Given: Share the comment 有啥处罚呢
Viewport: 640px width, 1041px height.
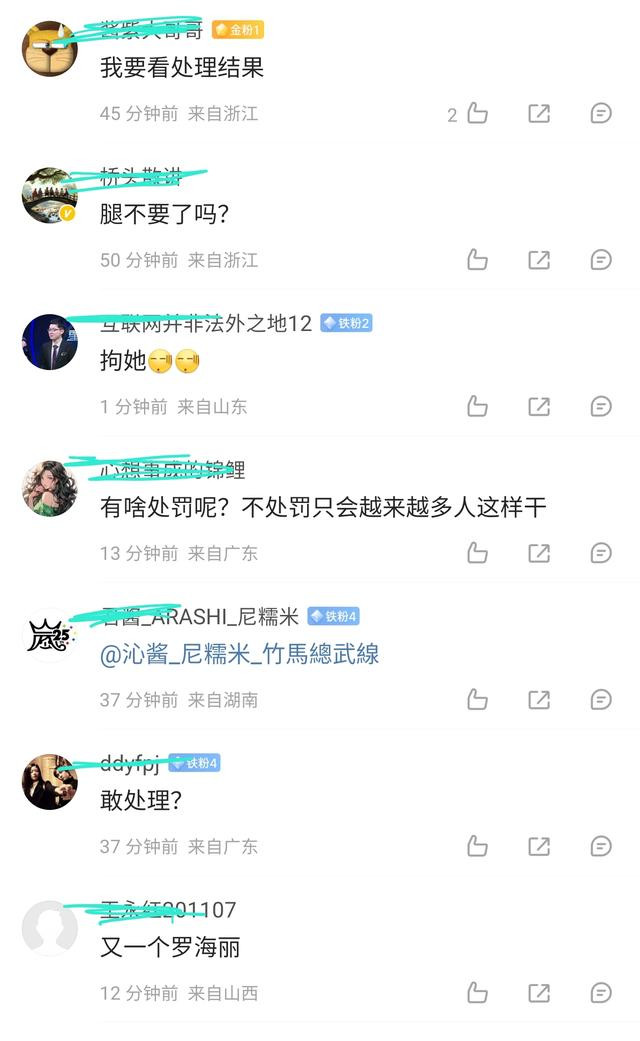Looking at the screenshot, I should click(x=539, y=553).
